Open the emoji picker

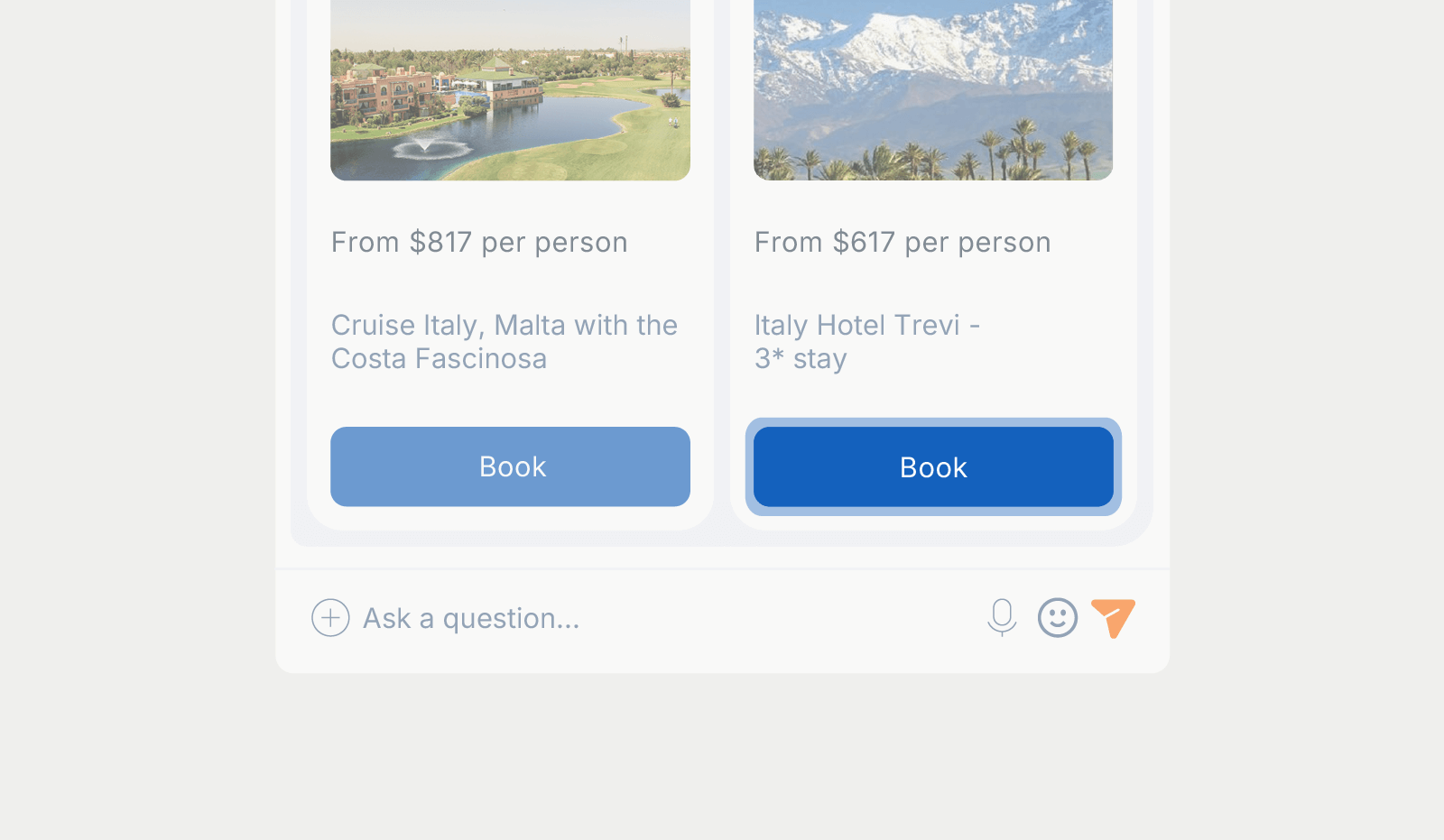click(x=1058, y=618)
